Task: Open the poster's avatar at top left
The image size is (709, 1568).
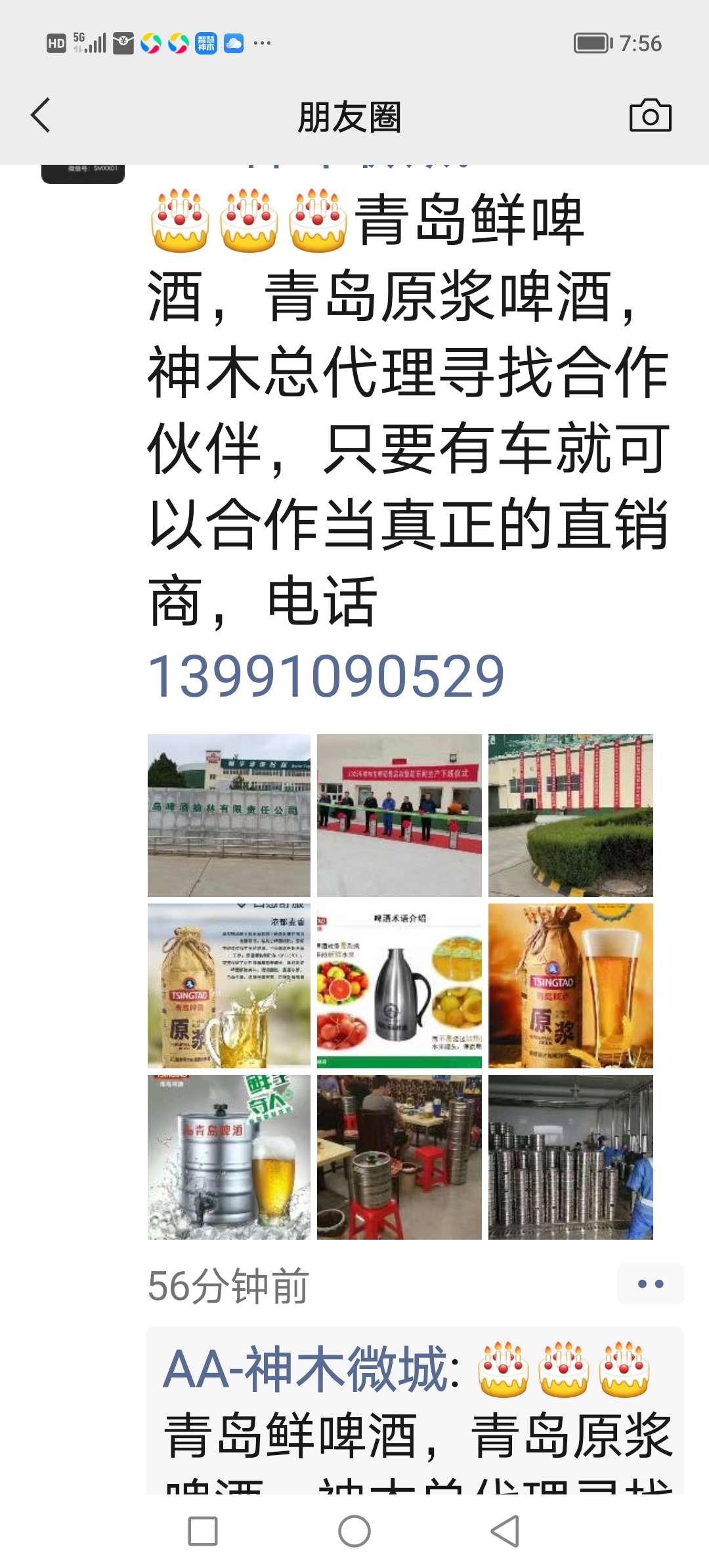Action: pyautogui.click(x=83, y=173)
